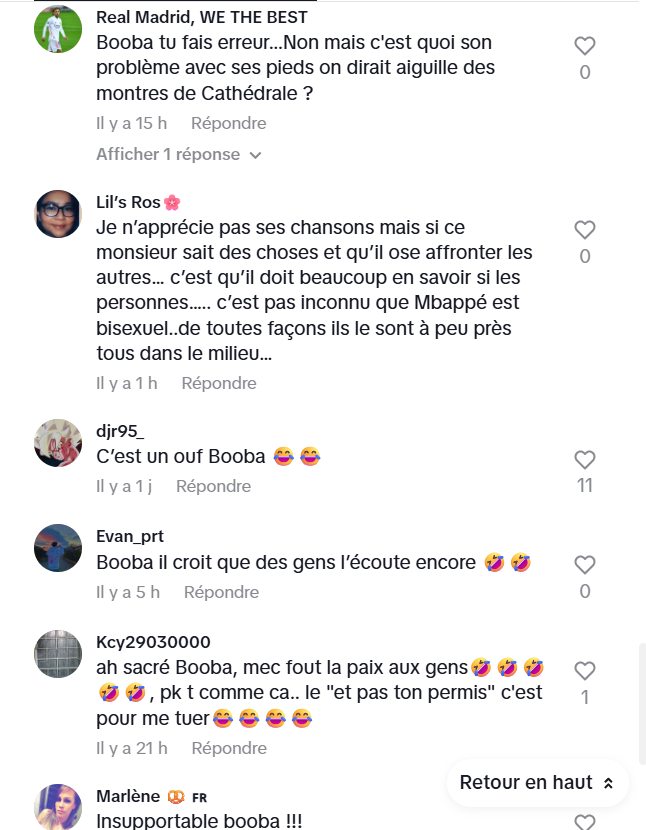The height and width of the screenshot is (830, 646).
Task: Reply to Kcy29030000 comment
Action: pos(228,748)
